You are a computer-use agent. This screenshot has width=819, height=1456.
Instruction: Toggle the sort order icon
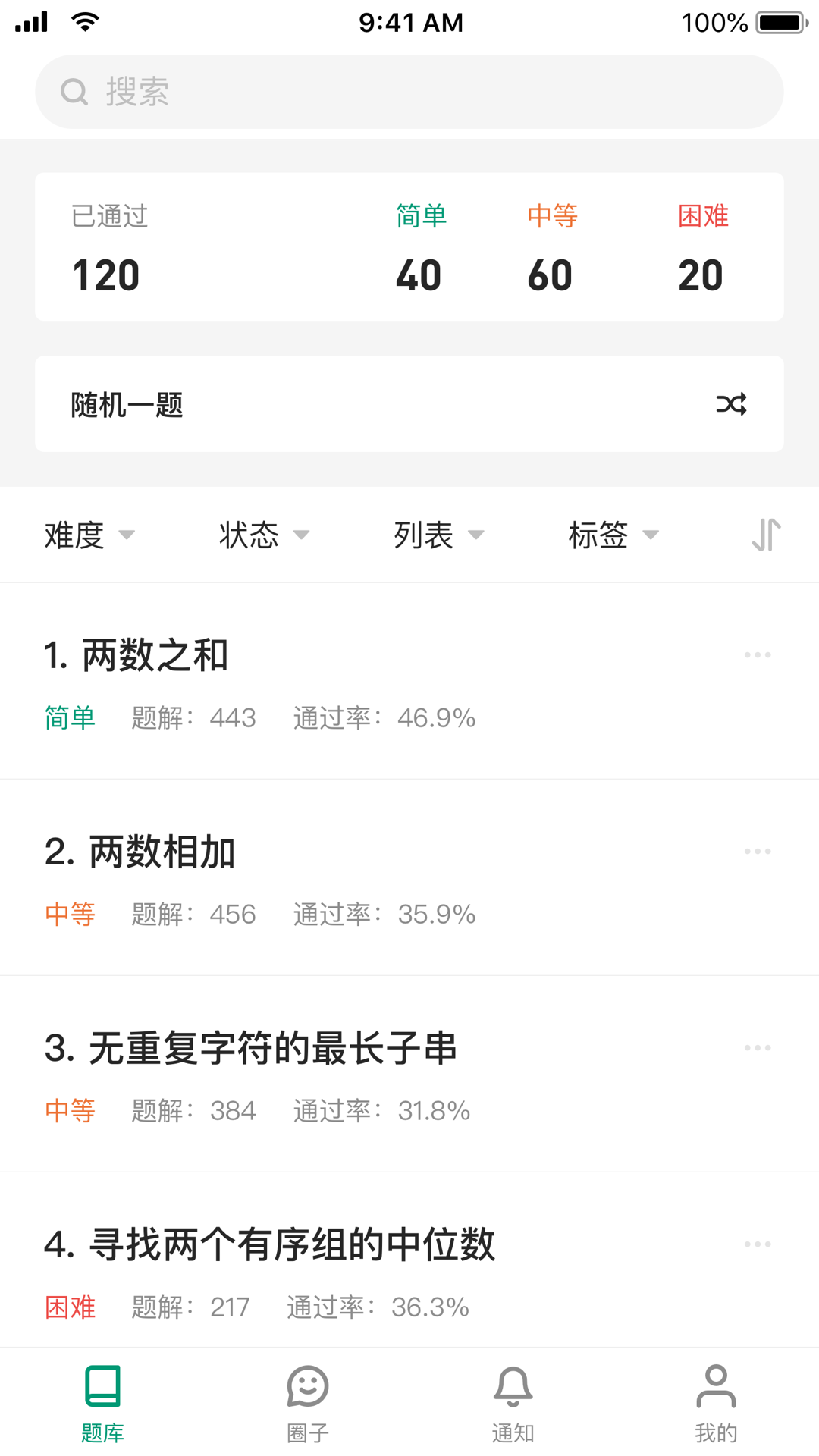[766, 535]
